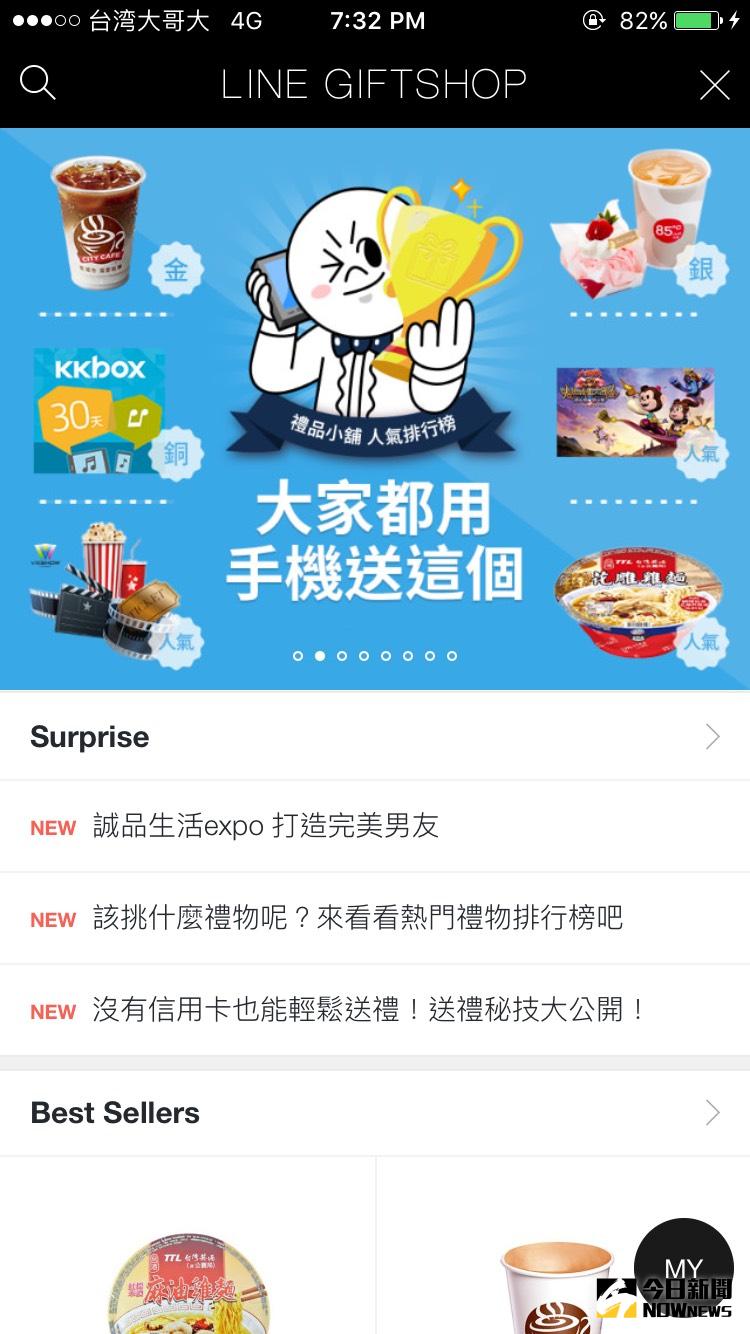Open the search function

coord(38,84)
